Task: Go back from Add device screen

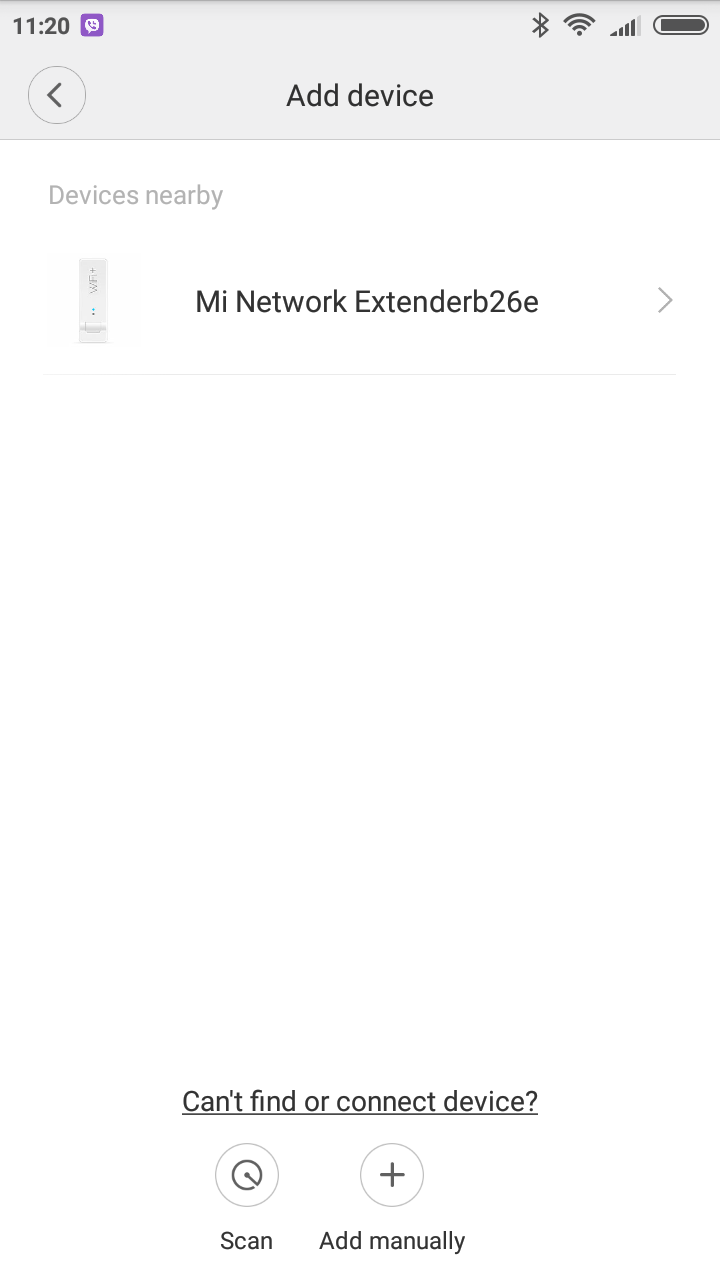Action: tap(57, 96)
